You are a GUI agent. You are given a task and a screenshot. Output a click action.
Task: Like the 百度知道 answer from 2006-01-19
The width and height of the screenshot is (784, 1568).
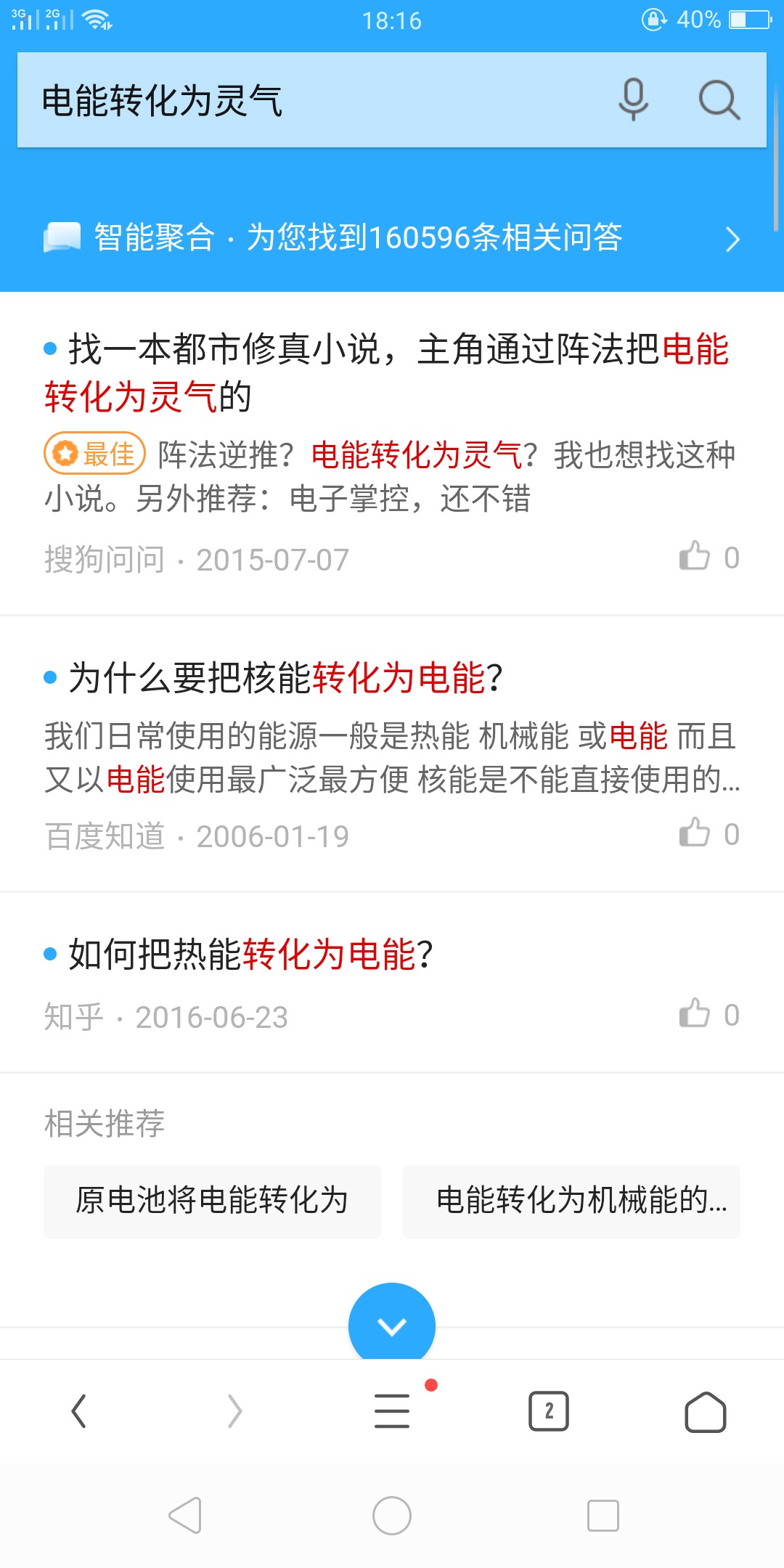coord(695,833)
